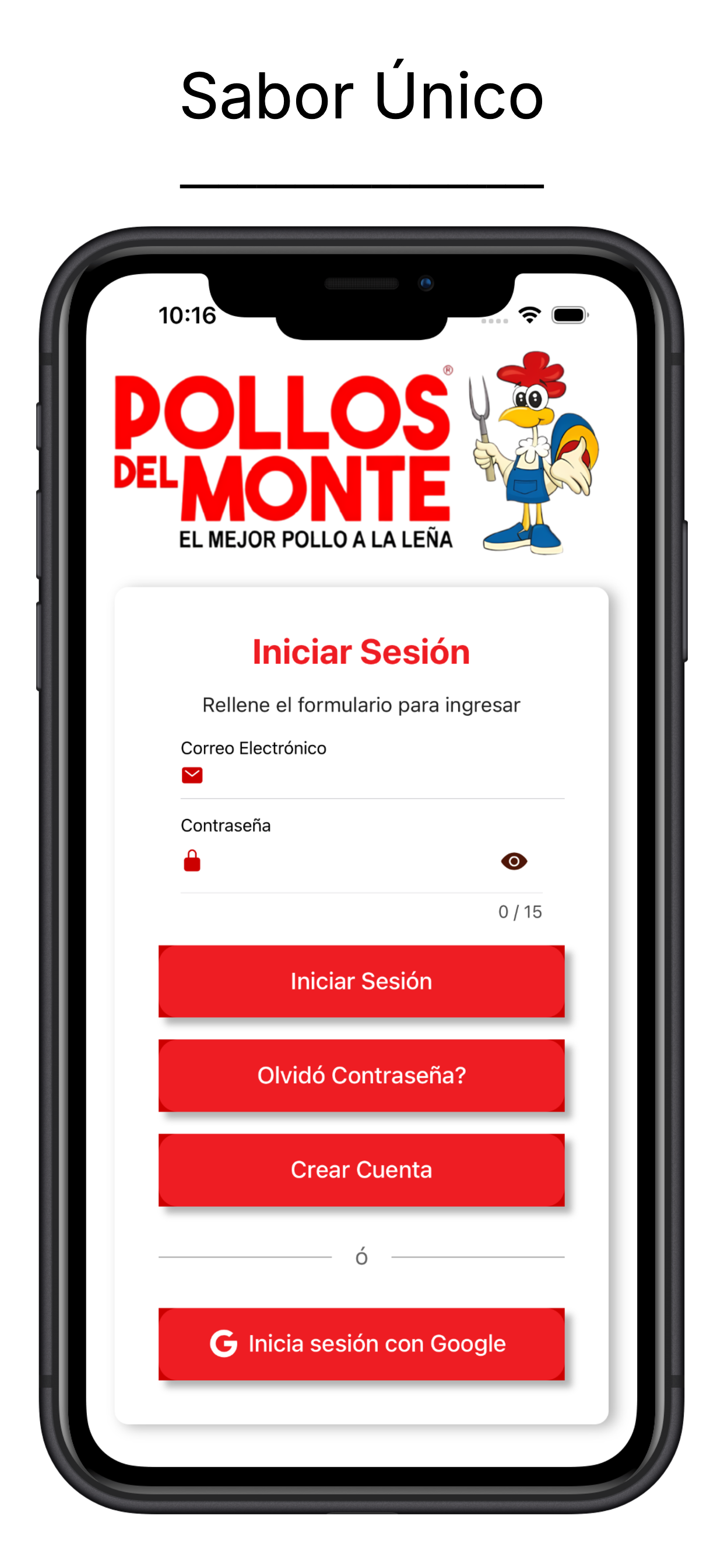Click the 0 / 15 character counter
Screen dimensions: 724x1568
click(520, 911)
